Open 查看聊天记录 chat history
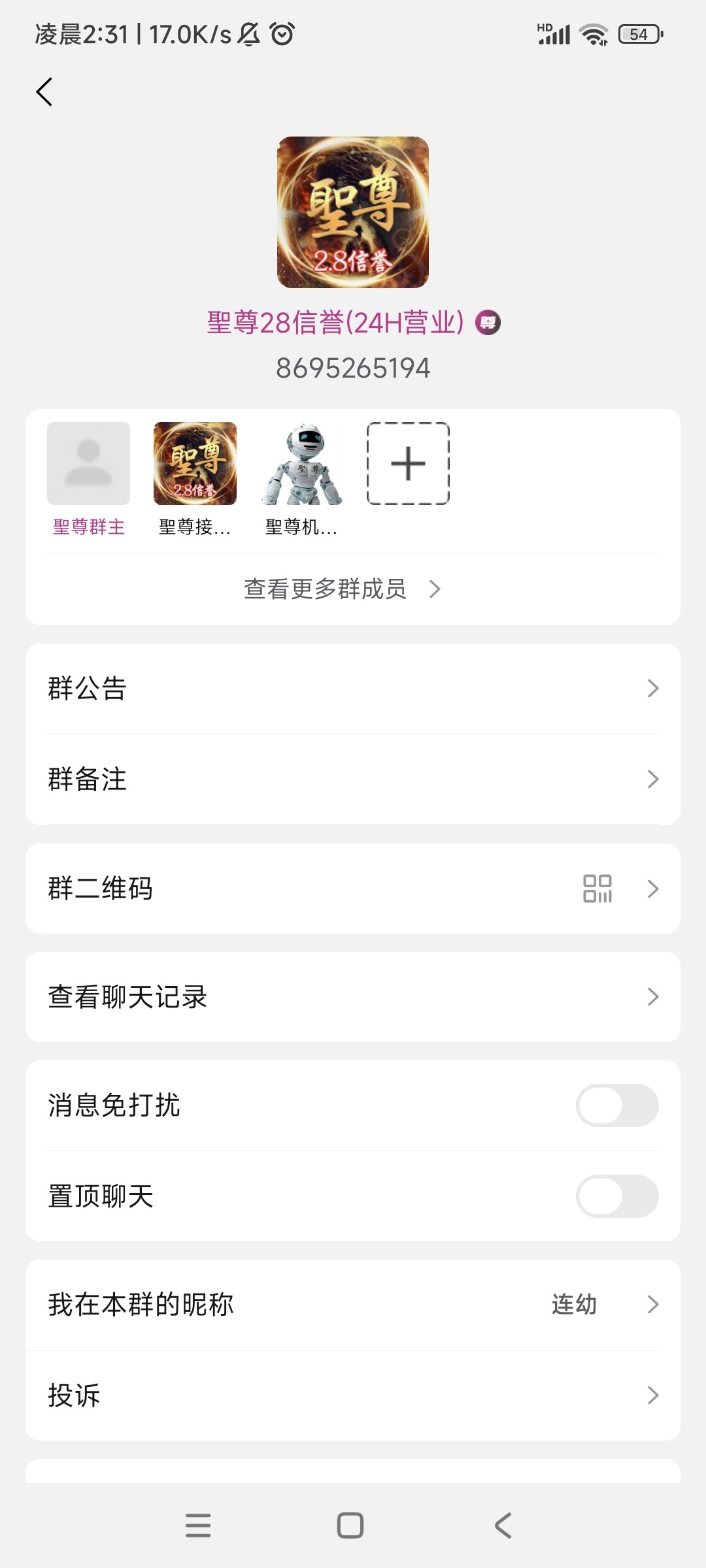 coord(353,997)
